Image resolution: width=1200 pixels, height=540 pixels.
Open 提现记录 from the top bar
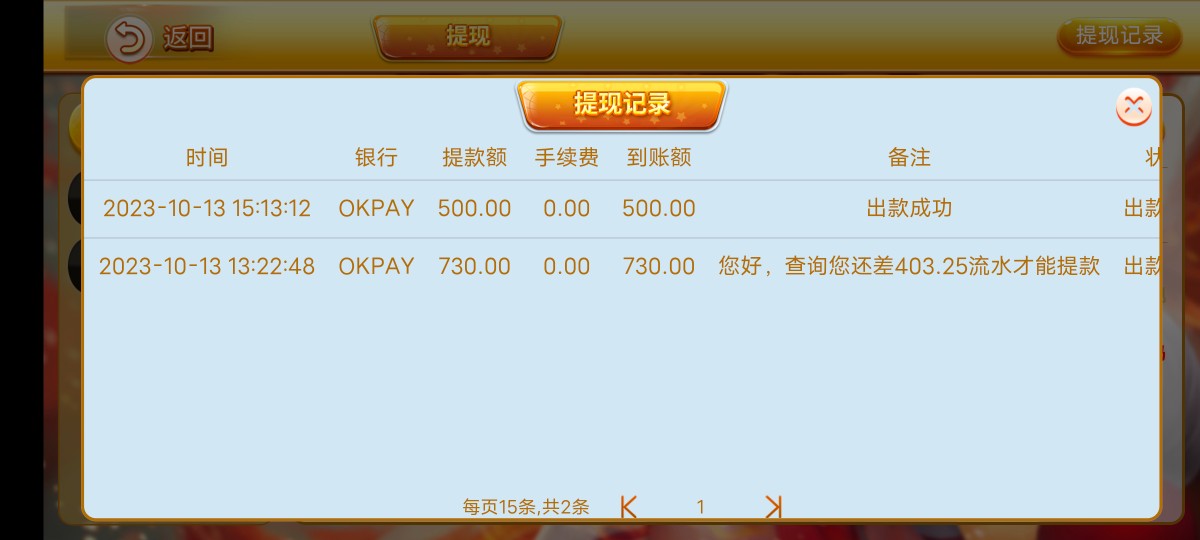click(x=1119, y=36)
